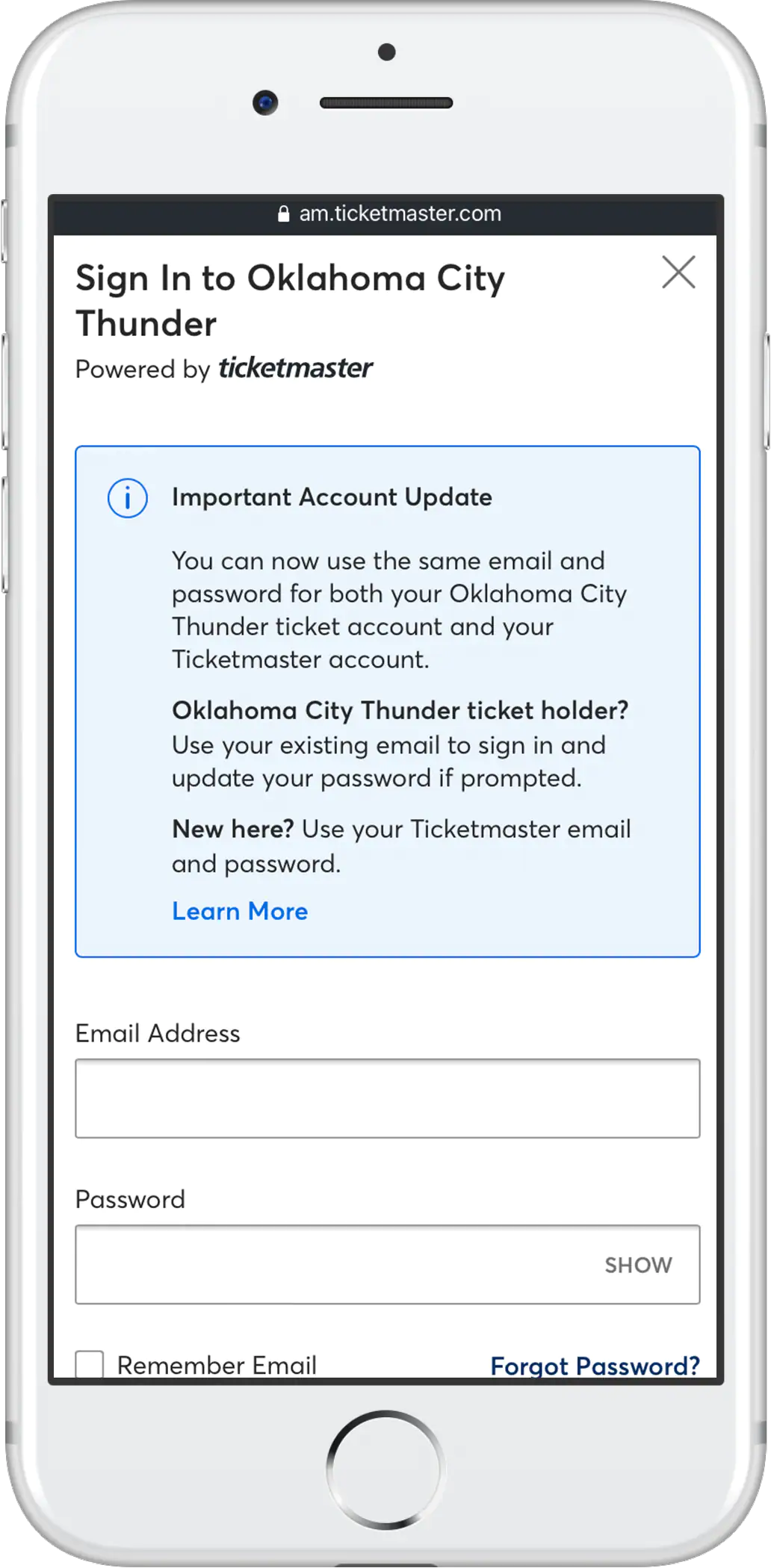The image size is (771, 1568).
Task: Reveal password with SHOW
Action: pyautogui.click(x=638, y=1265)
